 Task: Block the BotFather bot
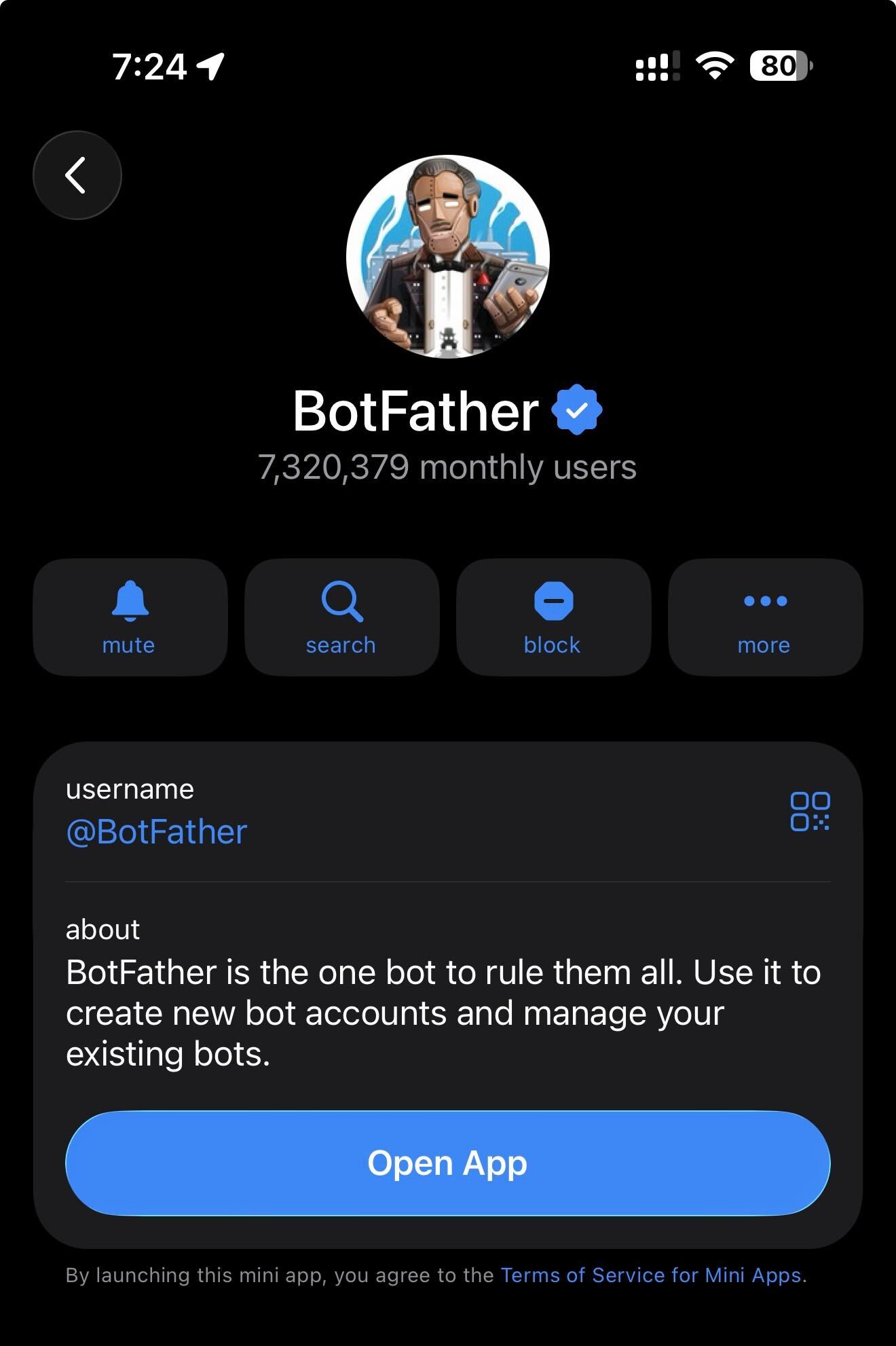(553, 617)
